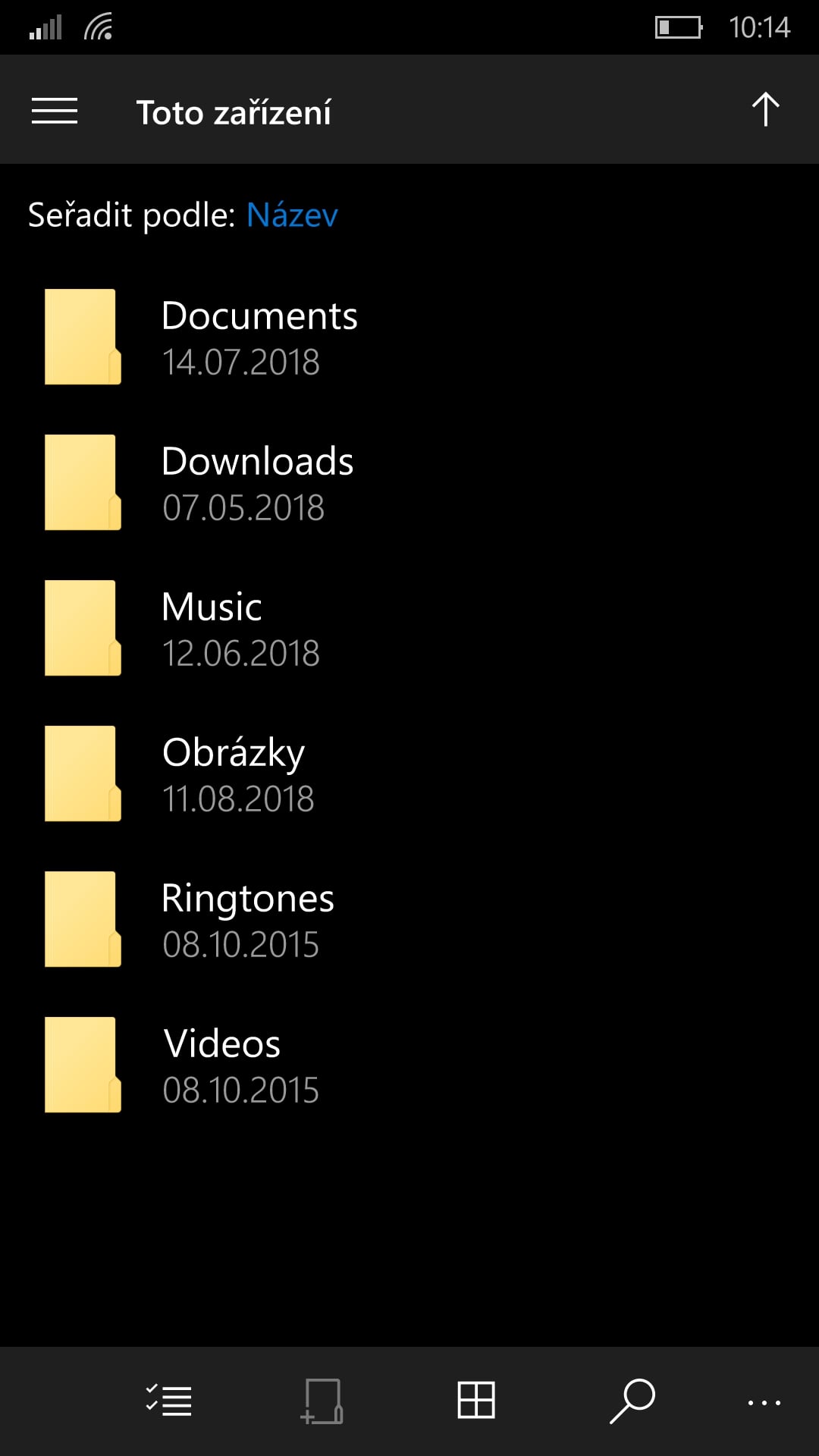Open the more options ellipsis
The width and height of the screenshot is (819, 1456).
764,1403
